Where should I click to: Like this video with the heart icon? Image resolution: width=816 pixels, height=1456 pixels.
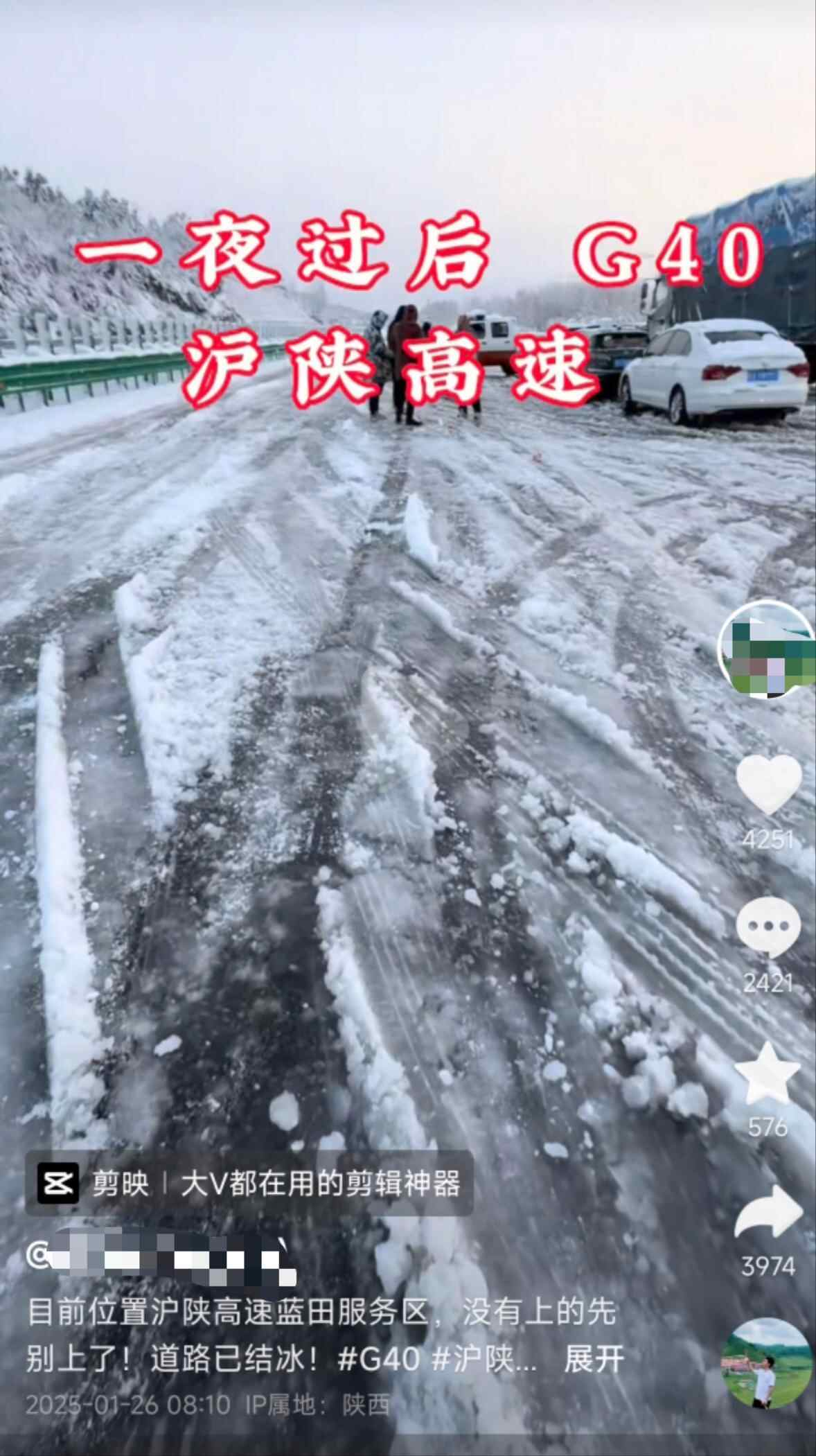(768, 784)
